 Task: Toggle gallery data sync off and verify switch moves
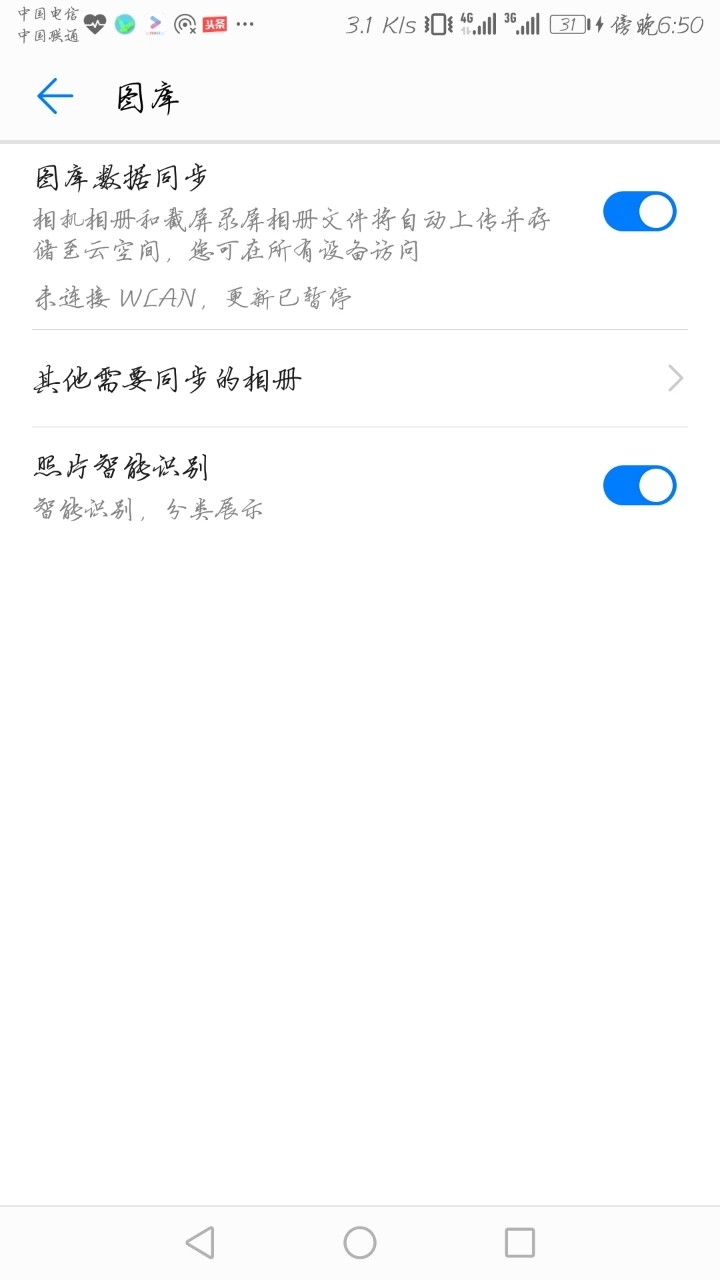click(x=639, y=211)
